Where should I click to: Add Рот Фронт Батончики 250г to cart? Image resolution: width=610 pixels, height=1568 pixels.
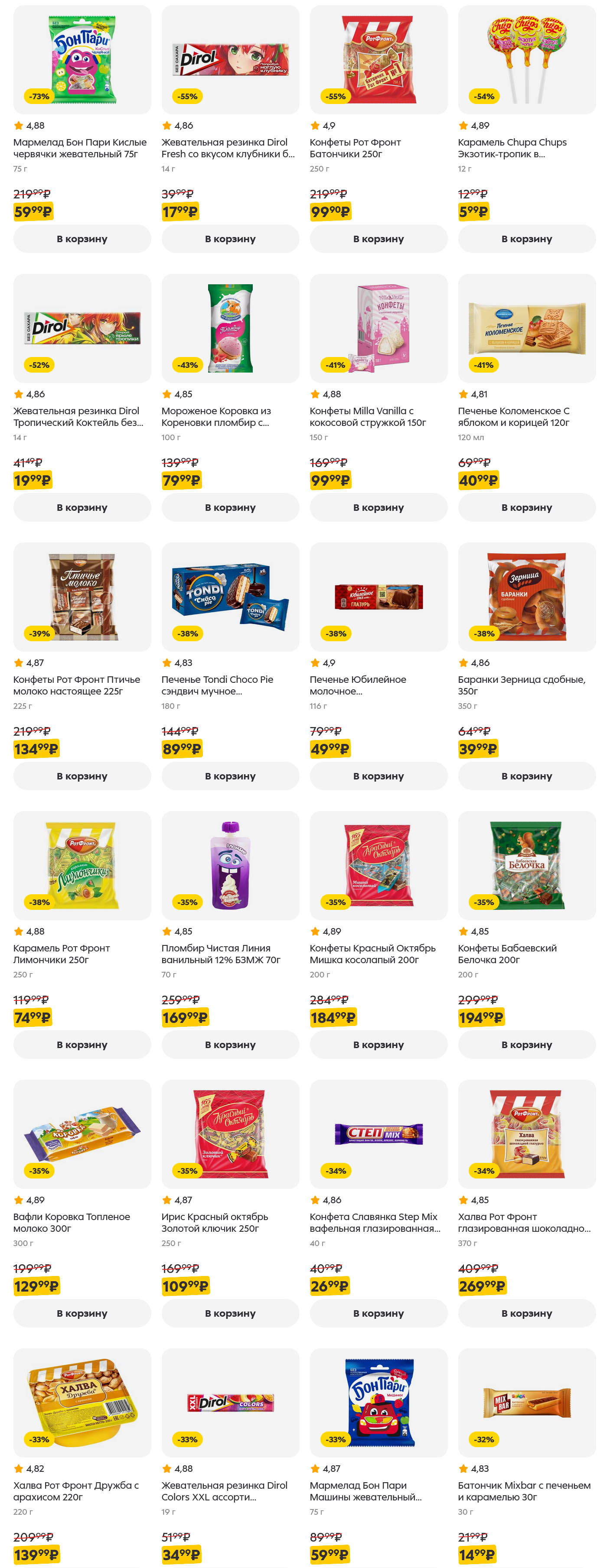[x=378, y=239]
